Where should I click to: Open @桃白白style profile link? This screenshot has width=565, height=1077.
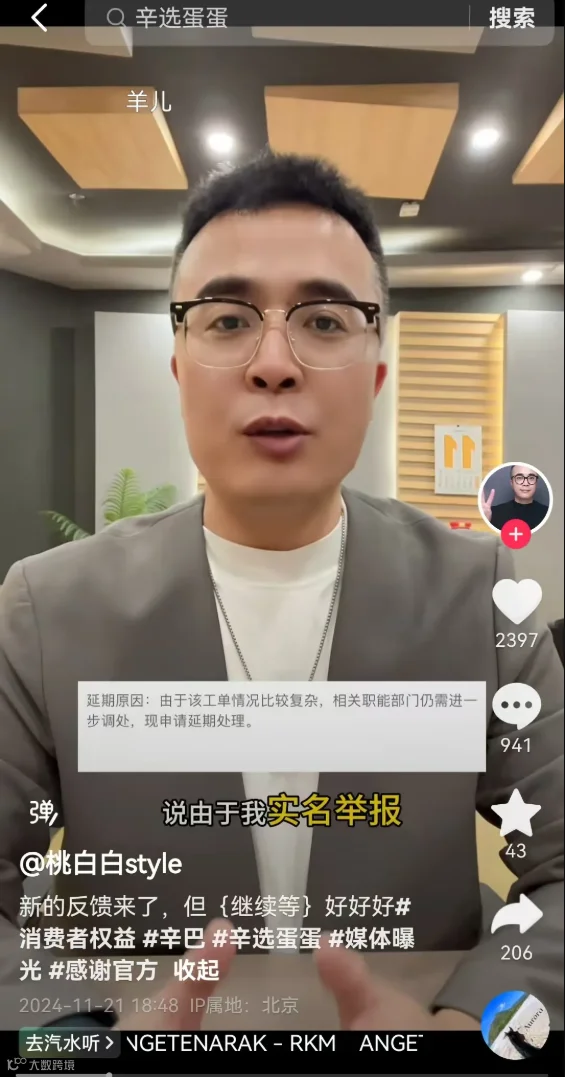pyautogui.click(x=101, y=865)
